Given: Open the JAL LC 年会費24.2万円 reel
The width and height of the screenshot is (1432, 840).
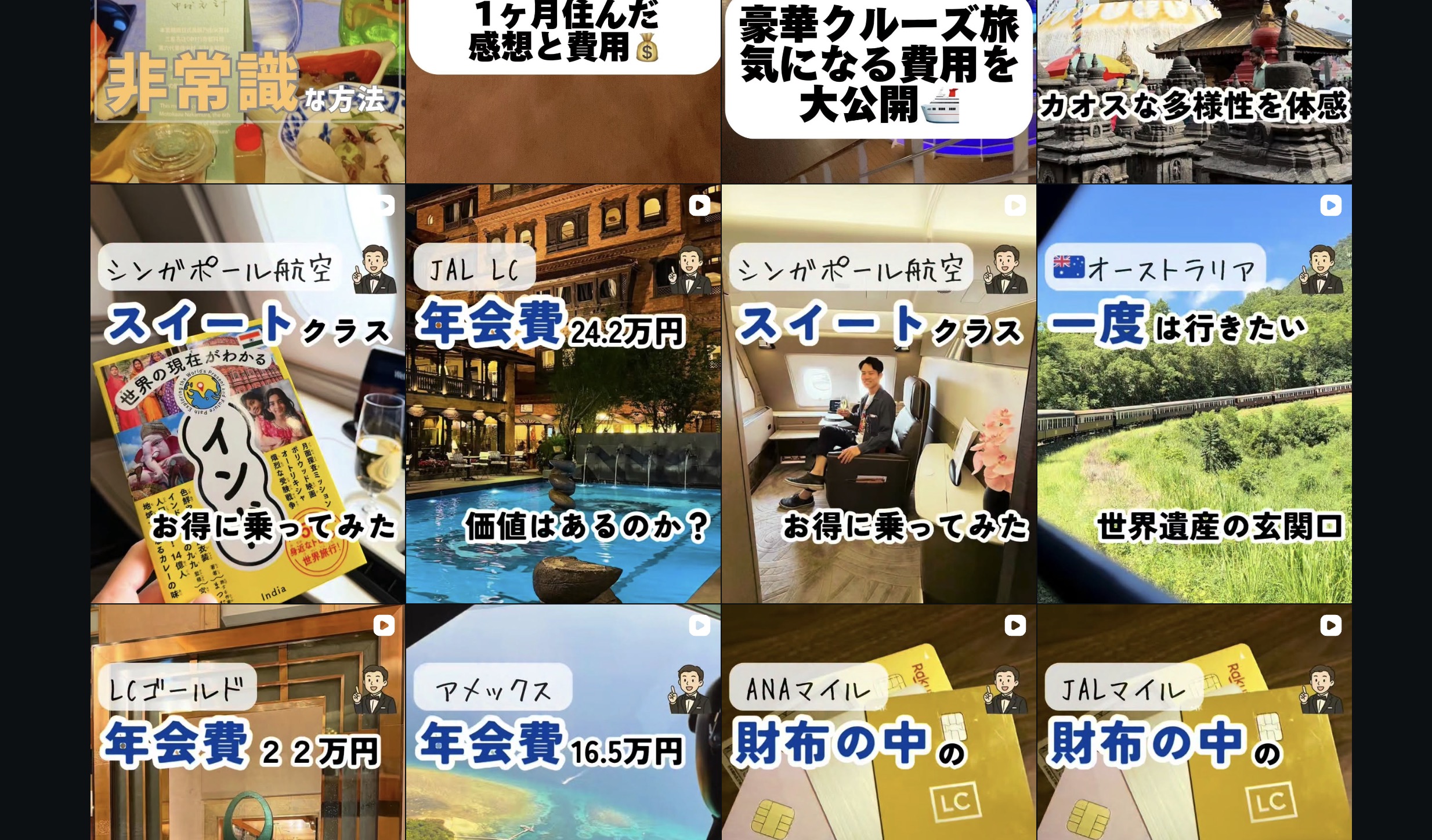Looking at the screenshot, I should [563, 394].
